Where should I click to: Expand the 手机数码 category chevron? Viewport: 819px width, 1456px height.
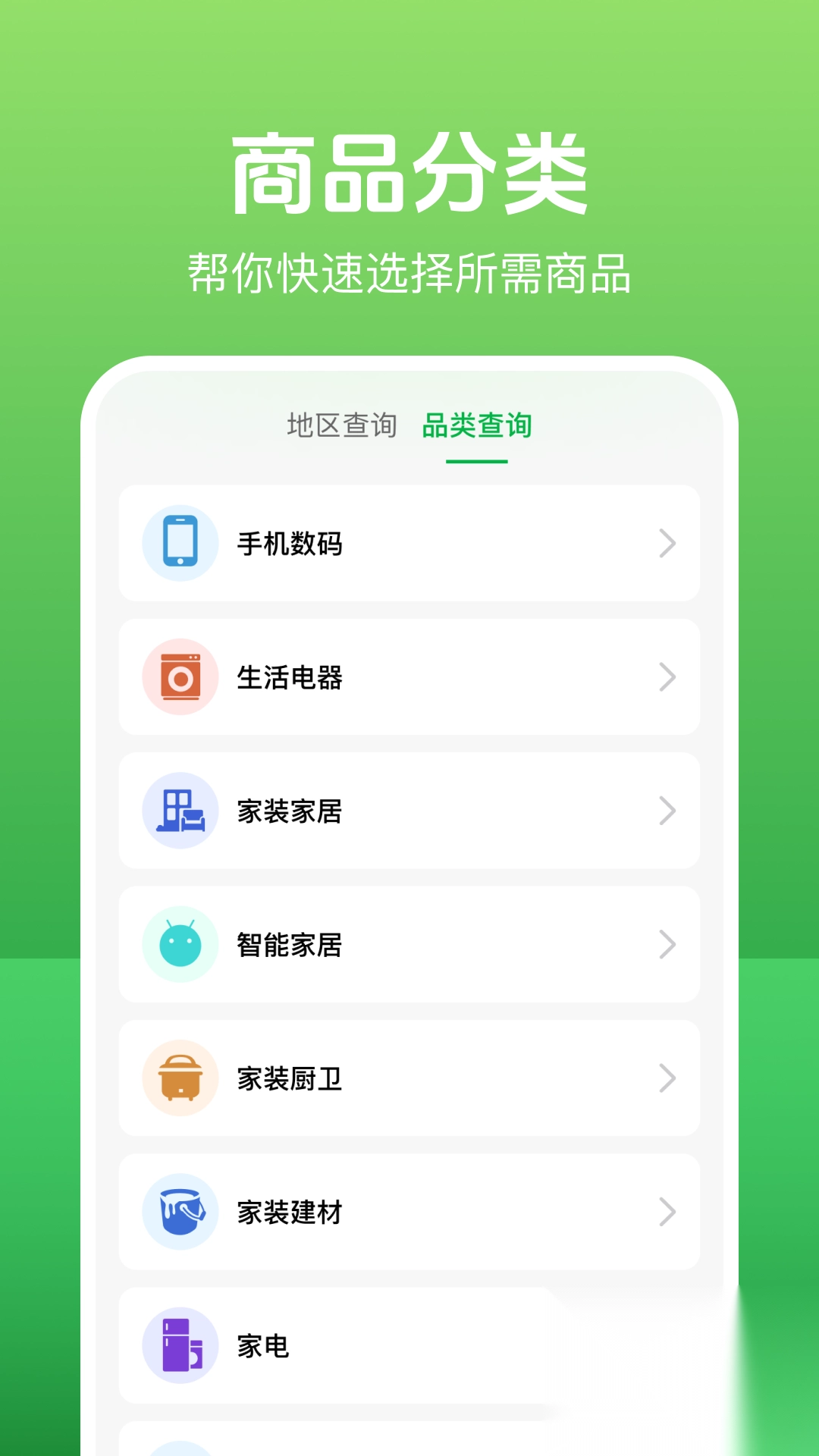click(666, 542)
